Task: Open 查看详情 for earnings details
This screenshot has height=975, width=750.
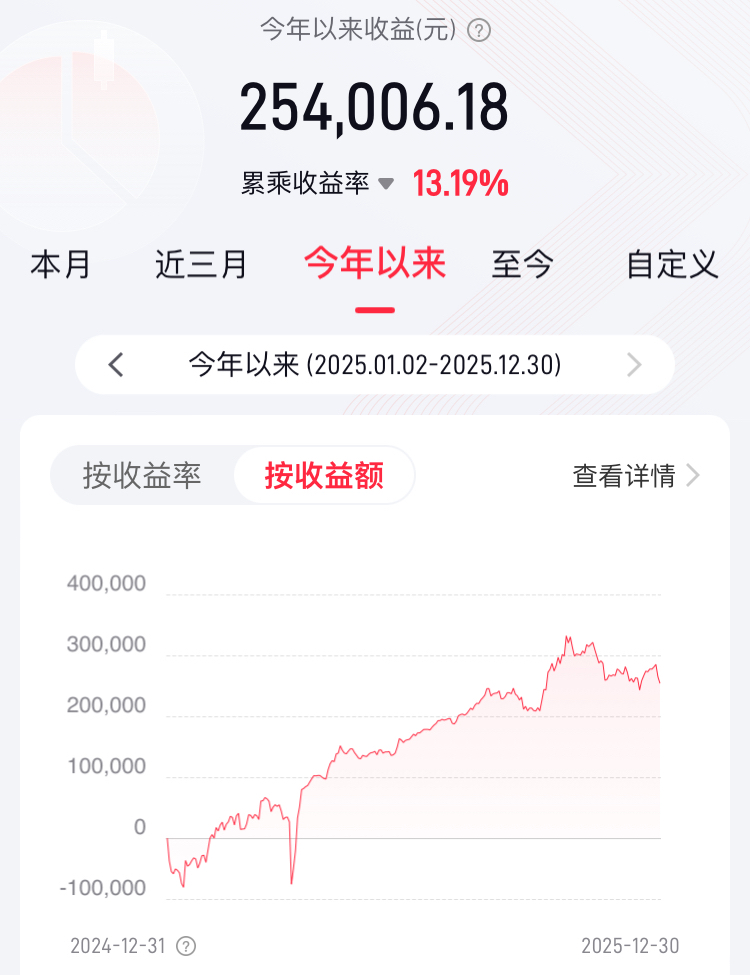Action: pyautogui.click(x=636, y=476)
